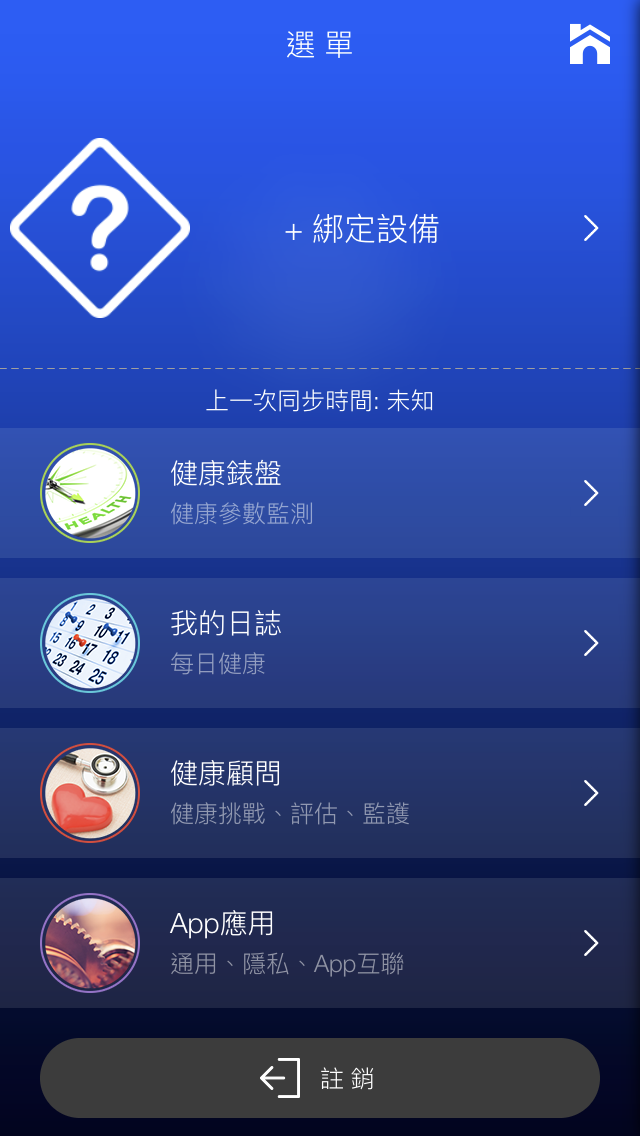The width and height of the screenshot is (640, 1136).
Task: Tap the 註銷 logout button
Action: pos(320,1078)
